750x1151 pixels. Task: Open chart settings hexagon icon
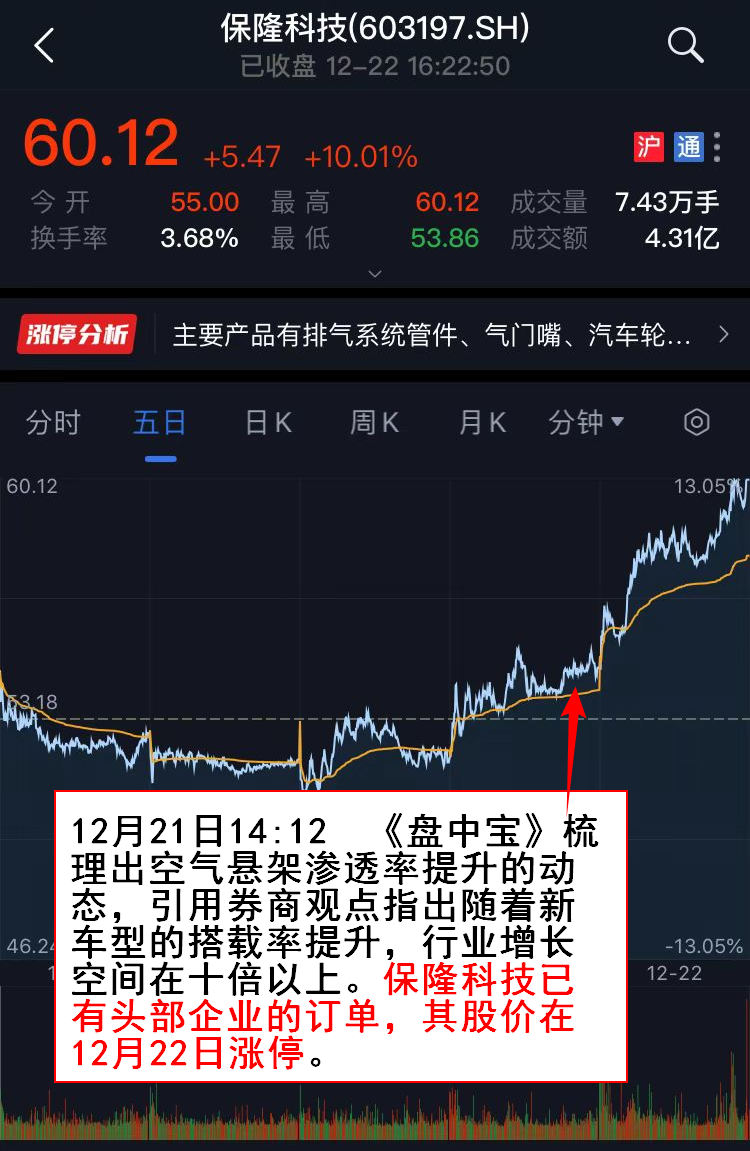[x=697, y=422]
